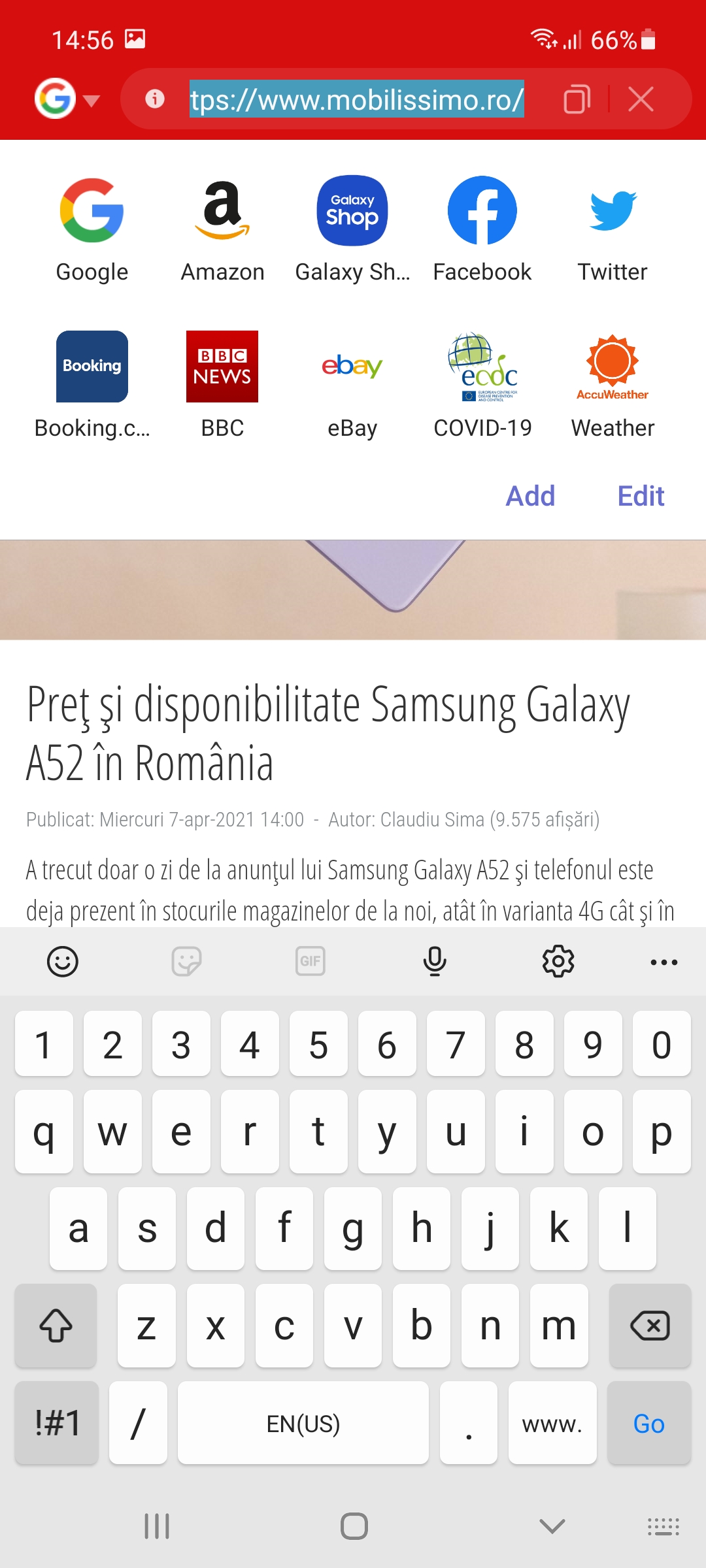Open the BBC News shortcut
This screenshot has width=706, height=1568.
point(222,385)
